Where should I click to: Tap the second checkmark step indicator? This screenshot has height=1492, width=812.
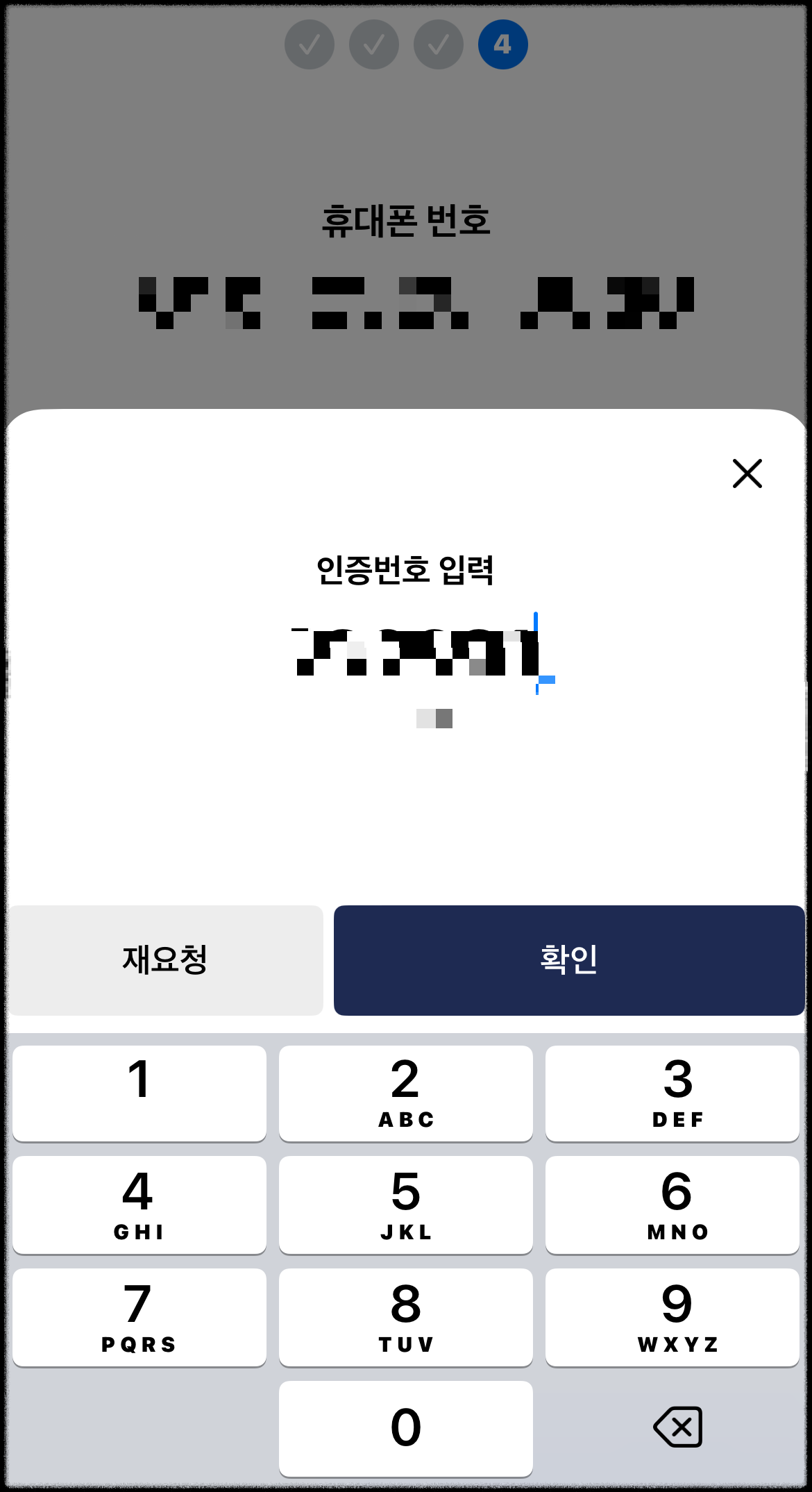coord(373,44)
